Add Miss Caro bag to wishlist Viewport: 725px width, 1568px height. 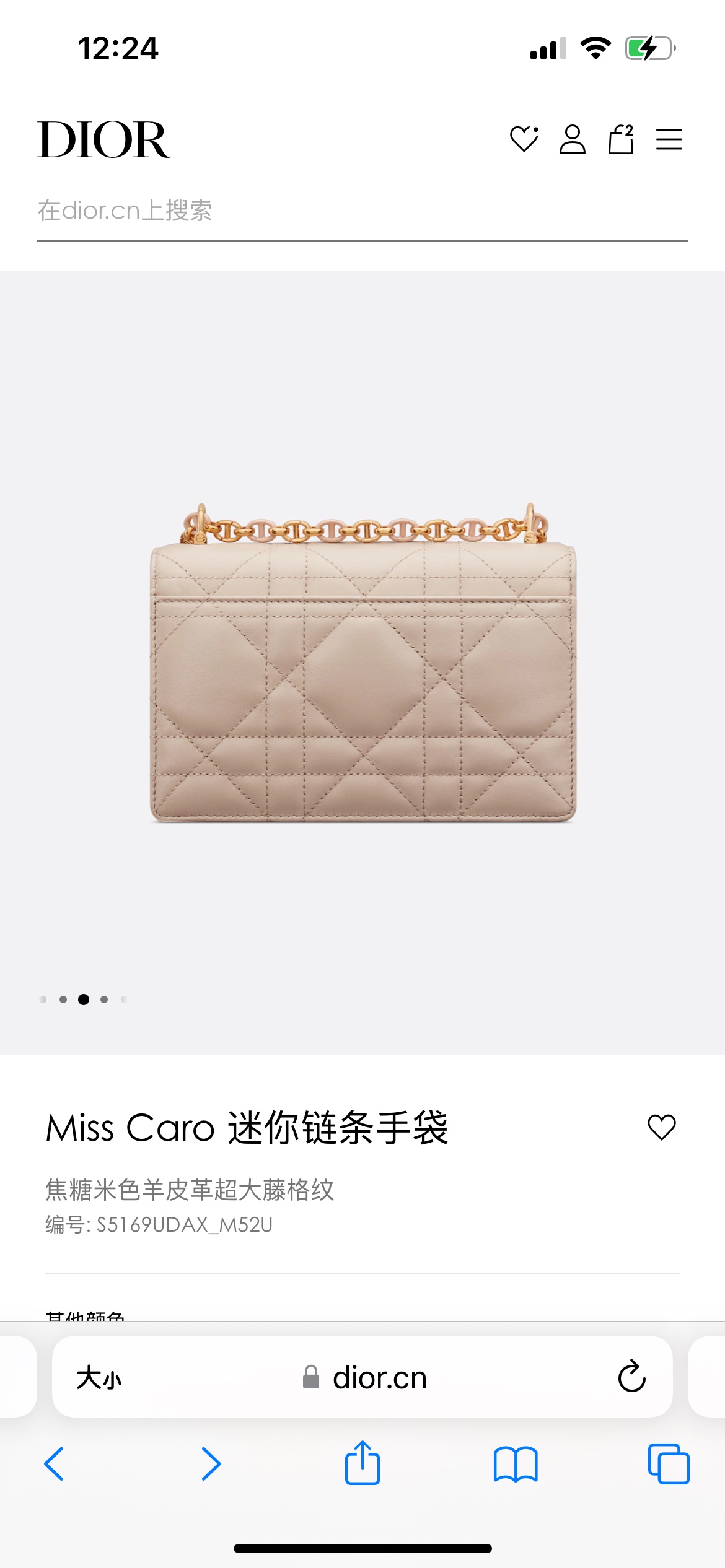[661, 1127]
